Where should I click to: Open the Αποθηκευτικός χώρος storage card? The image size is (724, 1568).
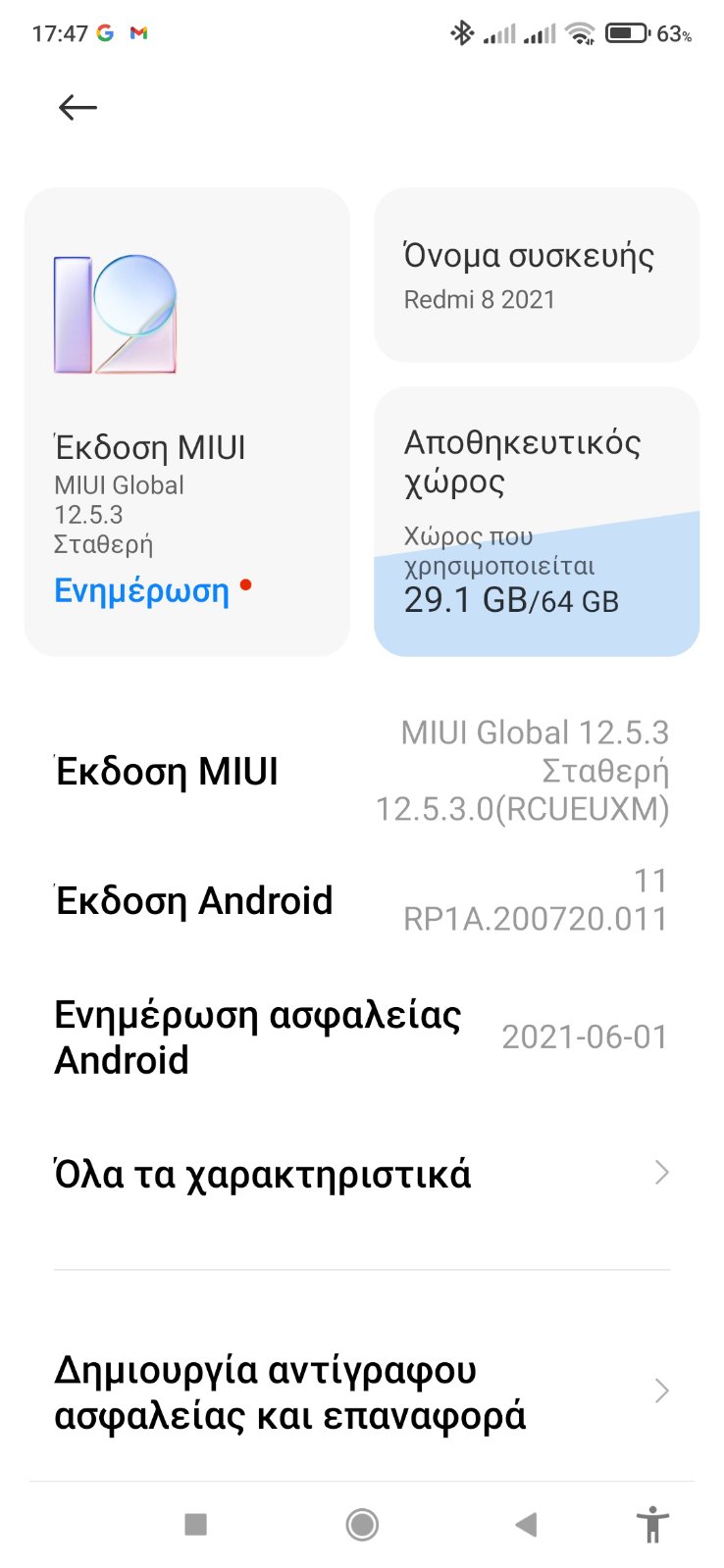point(536,522)
